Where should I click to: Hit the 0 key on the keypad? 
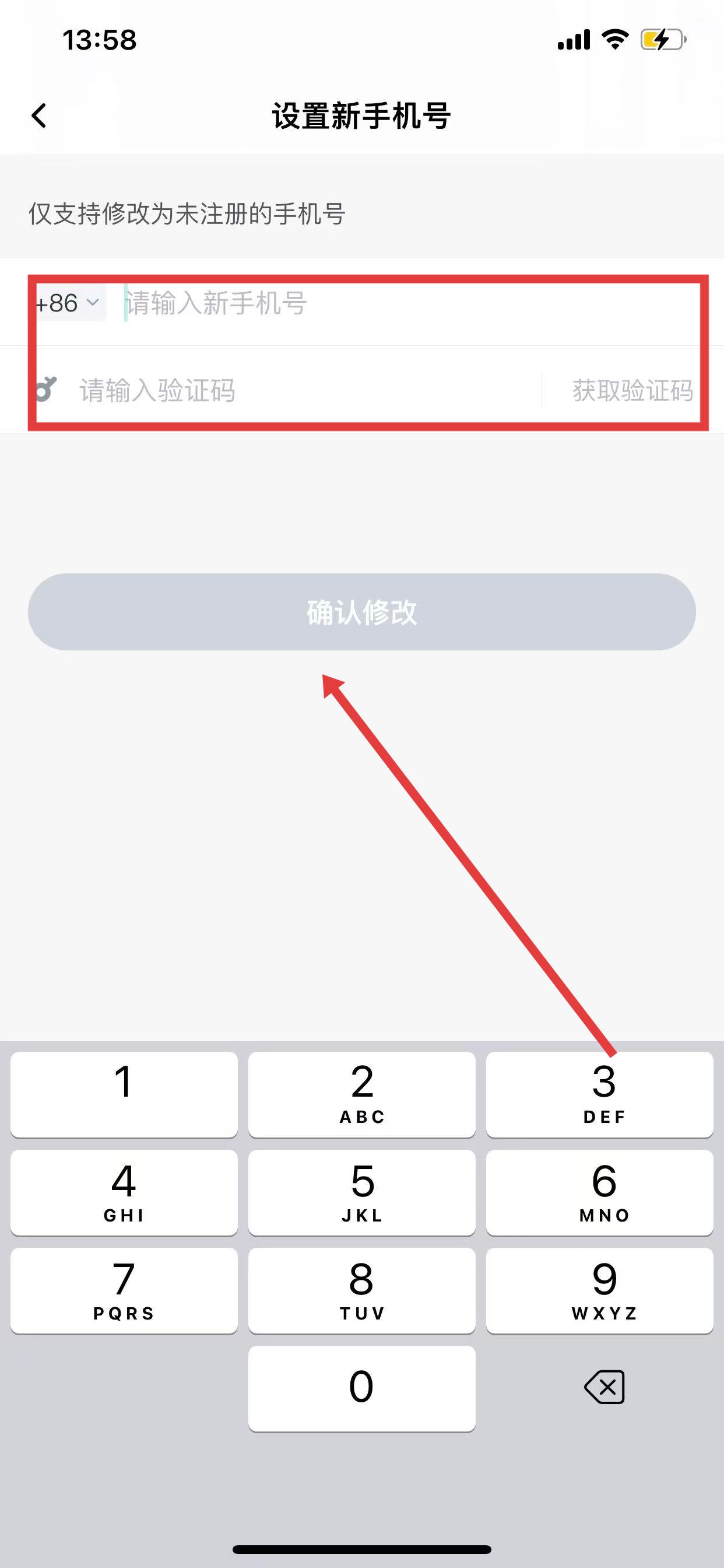click(x=361, y=1388)
